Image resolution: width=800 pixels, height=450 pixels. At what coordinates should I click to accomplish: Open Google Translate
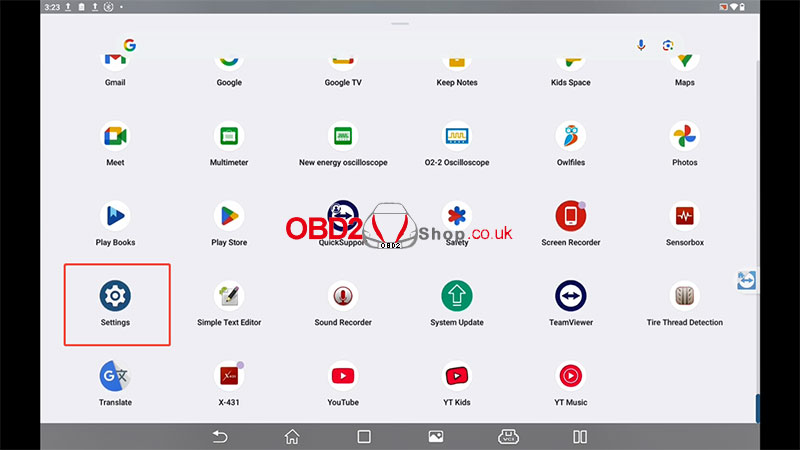point(115,376)
